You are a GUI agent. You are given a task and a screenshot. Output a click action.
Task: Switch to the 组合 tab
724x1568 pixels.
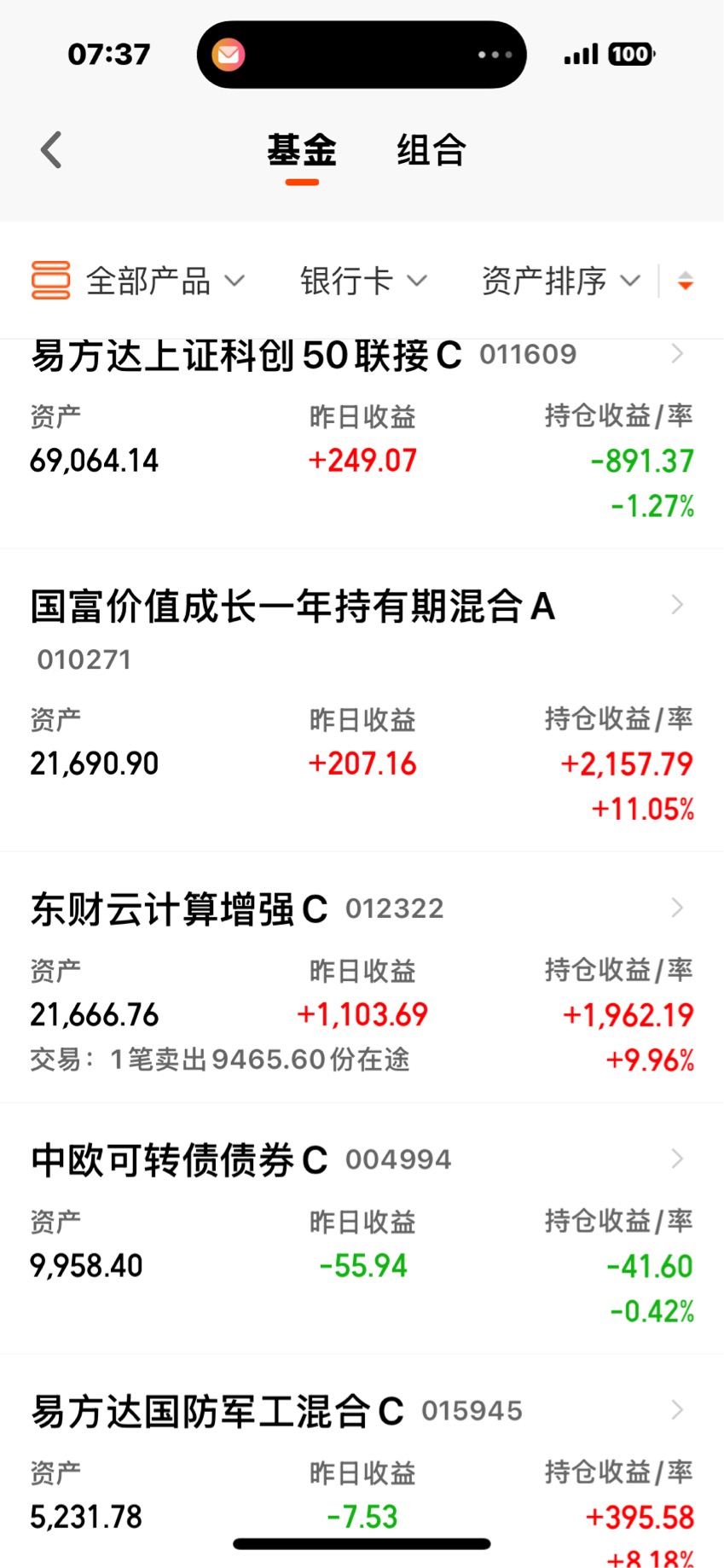431,151
